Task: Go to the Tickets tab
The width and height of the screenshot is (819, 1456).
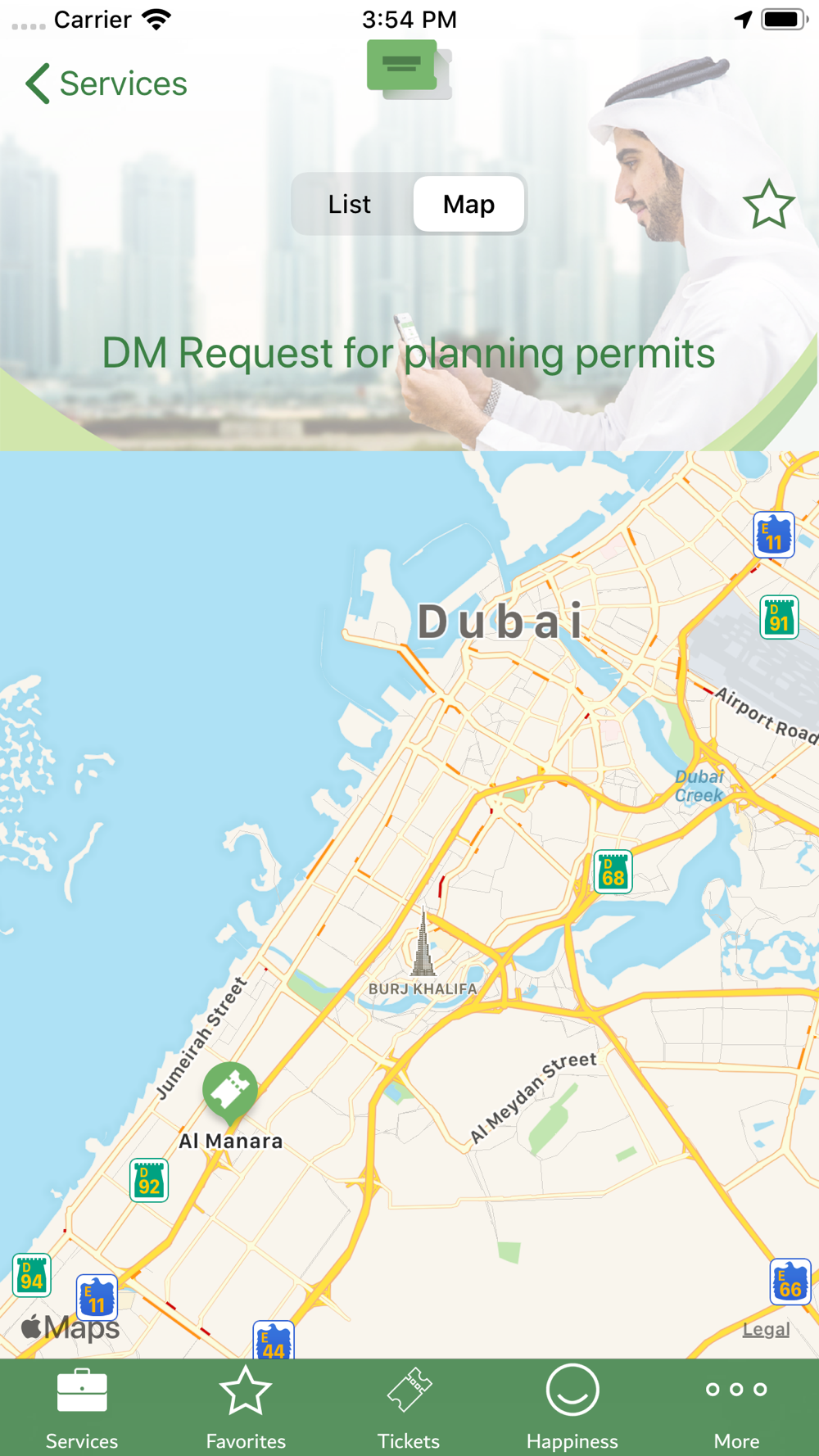Action: tap(409, 1409)
